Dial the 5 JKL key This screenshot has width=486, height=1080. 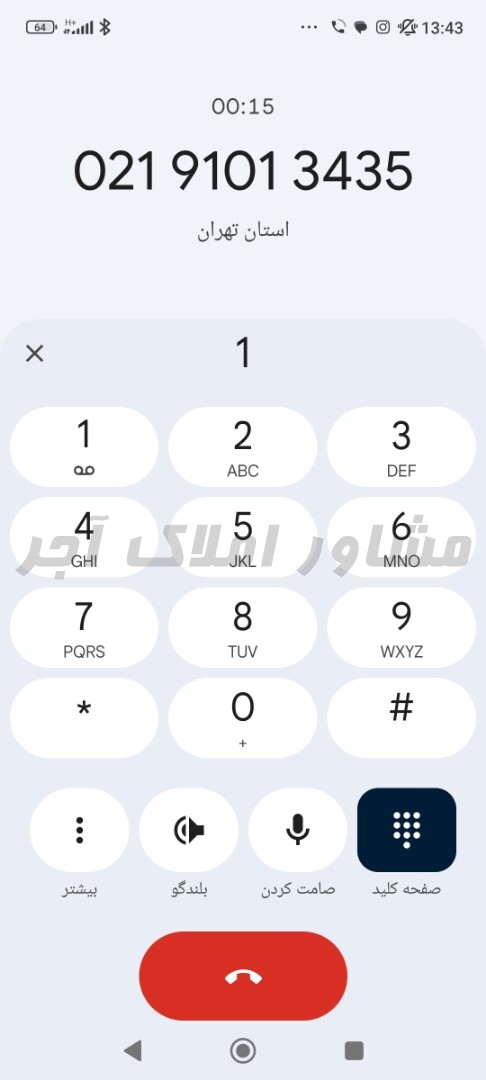pyautogui.click(x=243, y=537)
